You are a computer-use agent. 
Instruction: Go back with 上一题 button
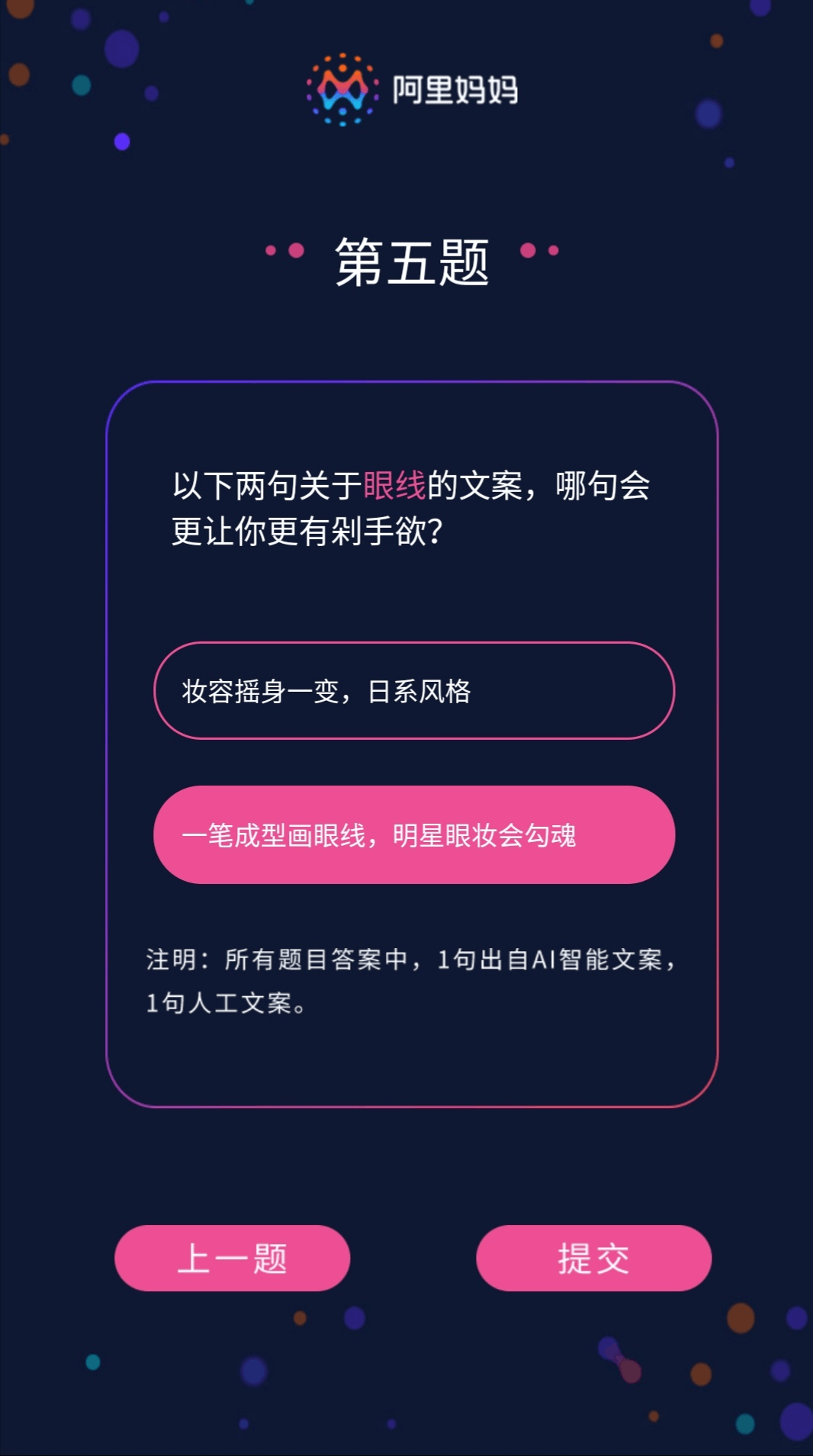coord(232,1258)
